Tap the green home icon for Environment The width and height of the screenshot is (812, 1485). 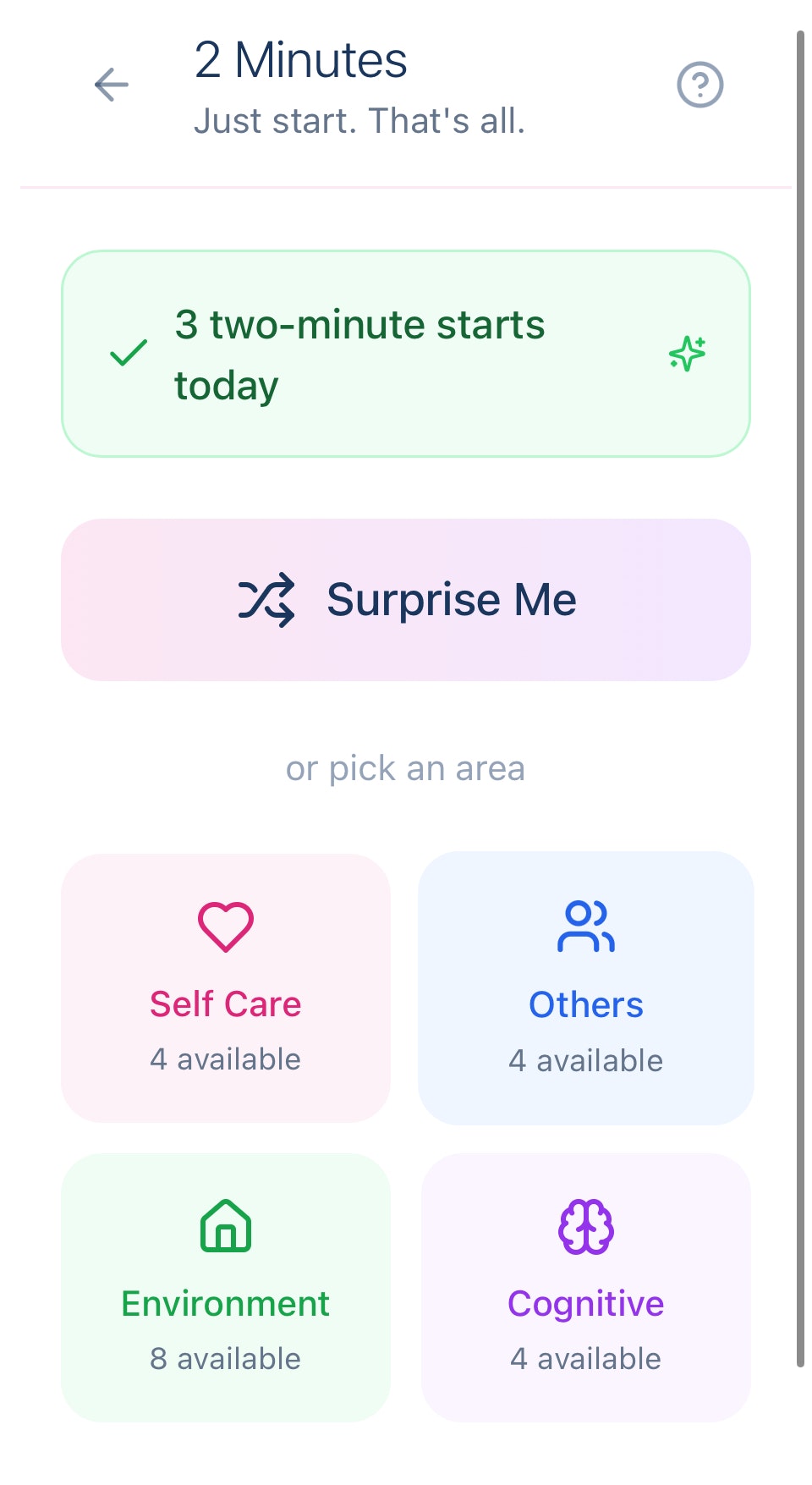224,1227
